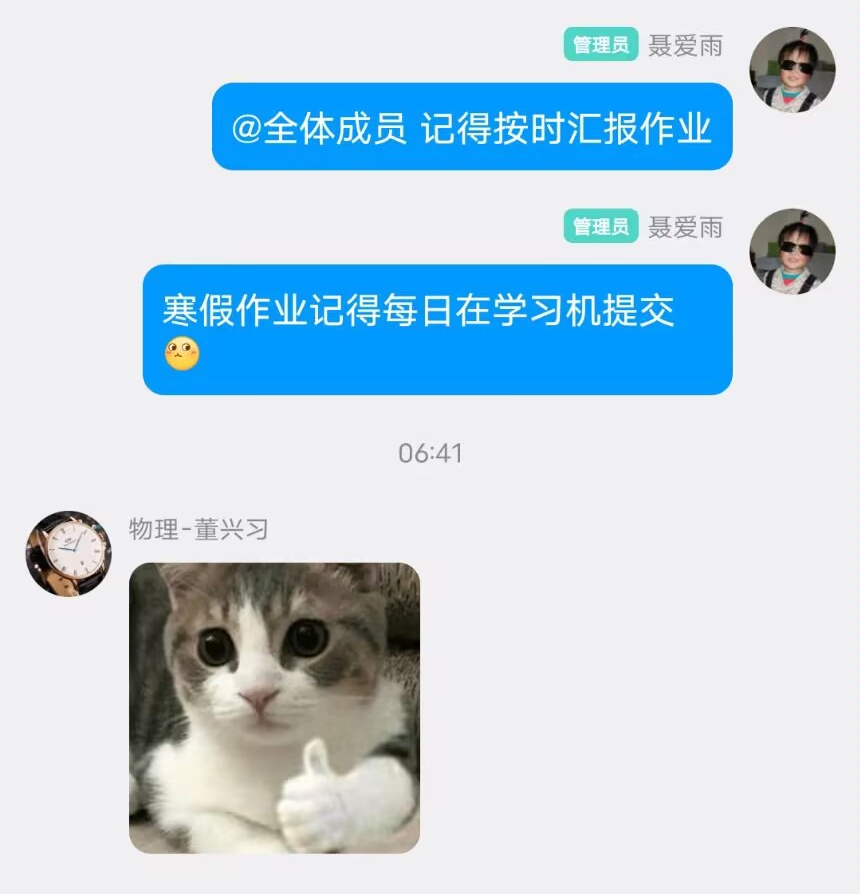
Task: Tap 聂爱雨's avatar next to the 寒假作业 message
Action: (x=792, y=252)
